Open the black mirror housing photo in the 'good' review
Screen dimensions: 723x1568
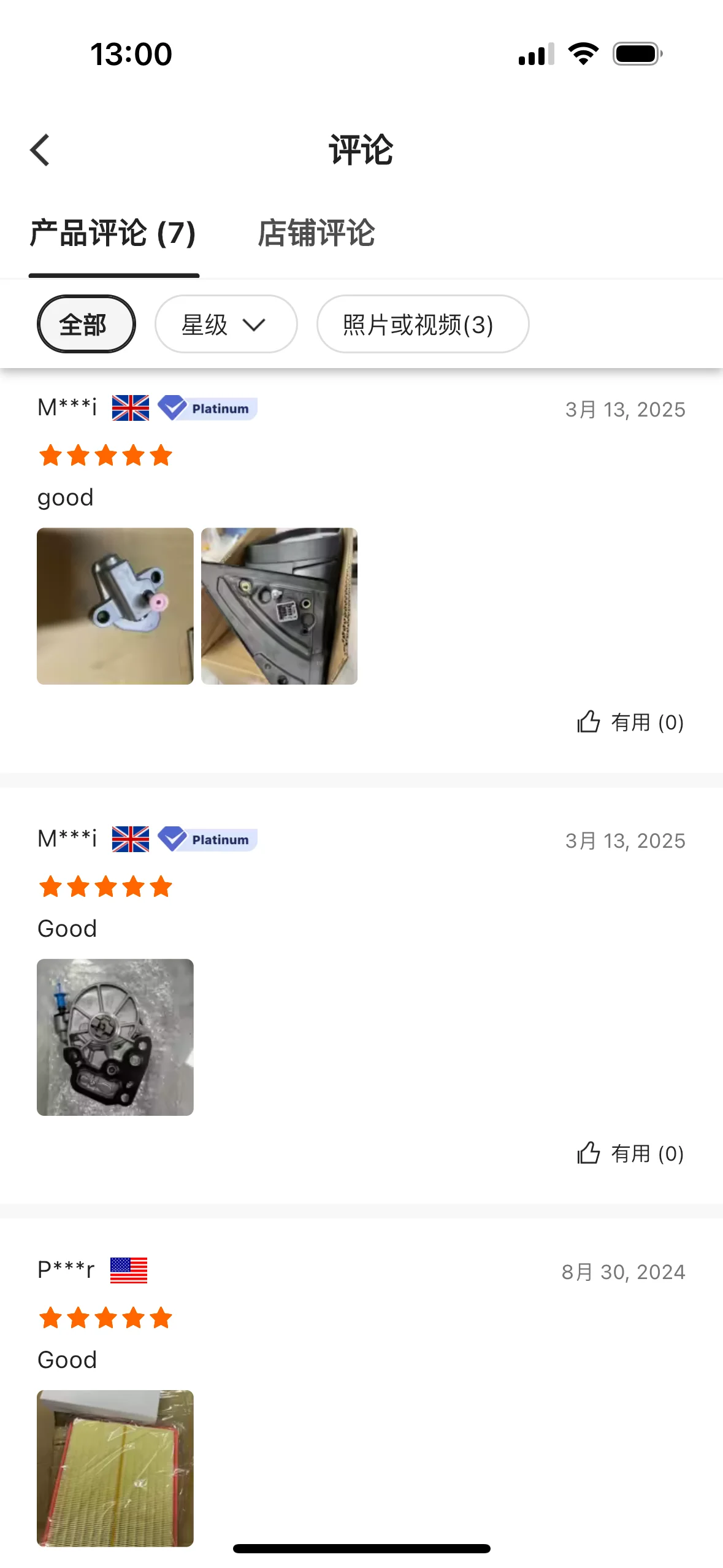click(279, 606)
